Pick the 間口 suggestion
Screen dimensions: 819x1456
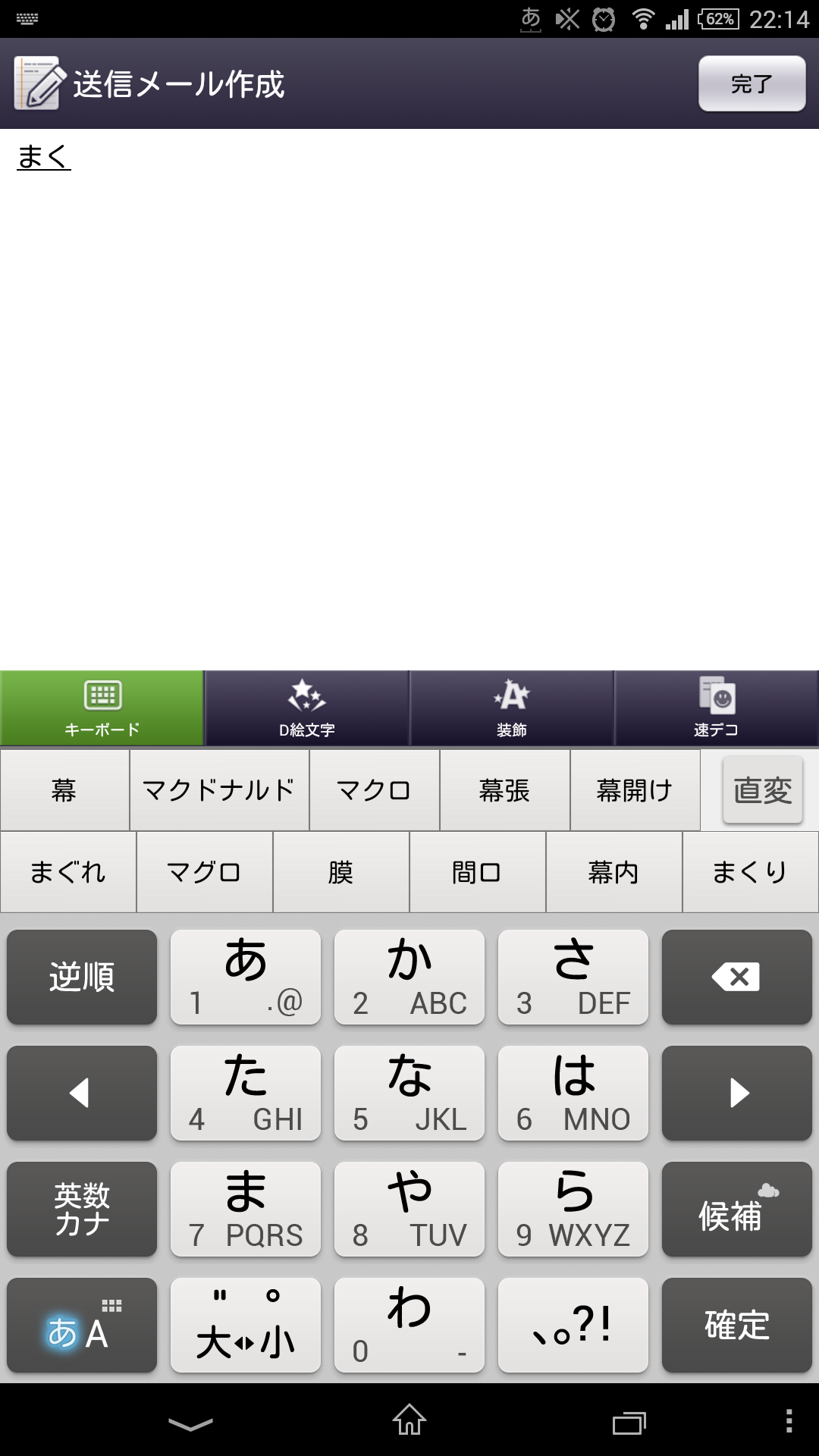tap(477, 872)
